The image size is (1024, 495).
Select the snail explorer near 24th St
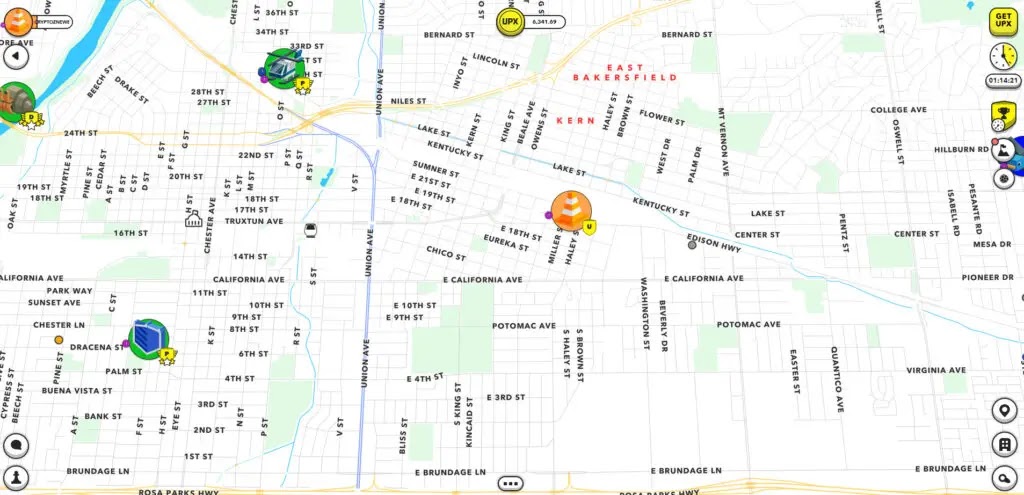point(14,101)
